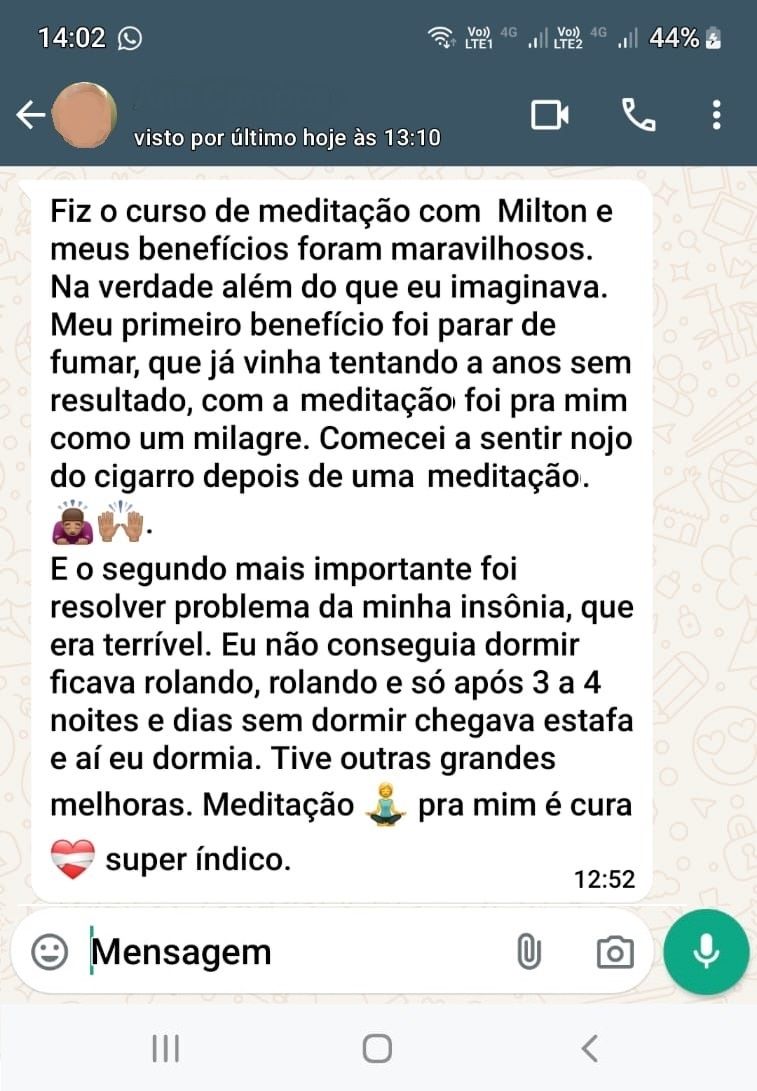Image resolution: width=757 pixels, height=1091 pixels.
Task: Open the contact's profile picture
Action: 85,117
